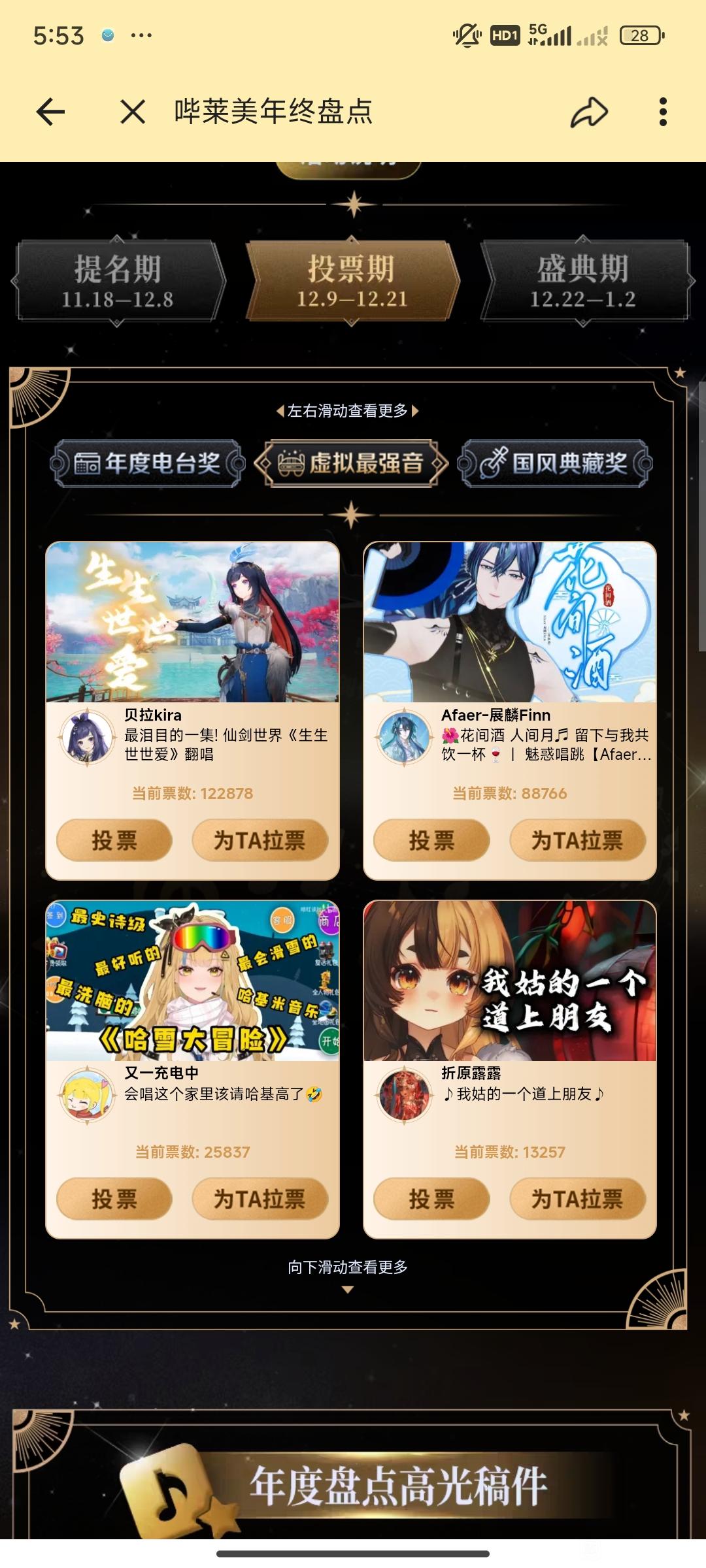Close the 哔莱美年终盘点 page
706x1568 pixels.
(133, 112)
